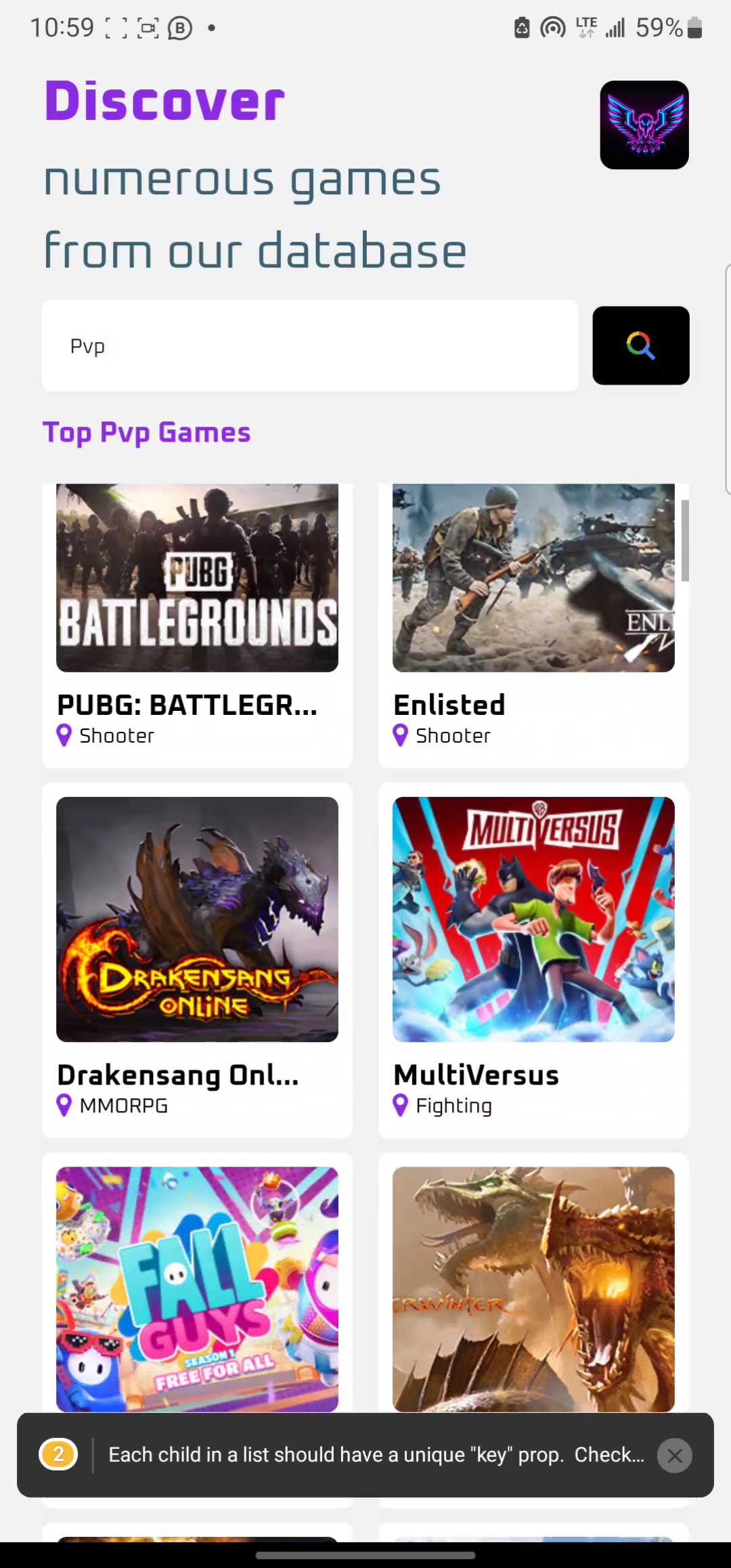
Task: Open the eagle profile avatar
Action: 644,125
